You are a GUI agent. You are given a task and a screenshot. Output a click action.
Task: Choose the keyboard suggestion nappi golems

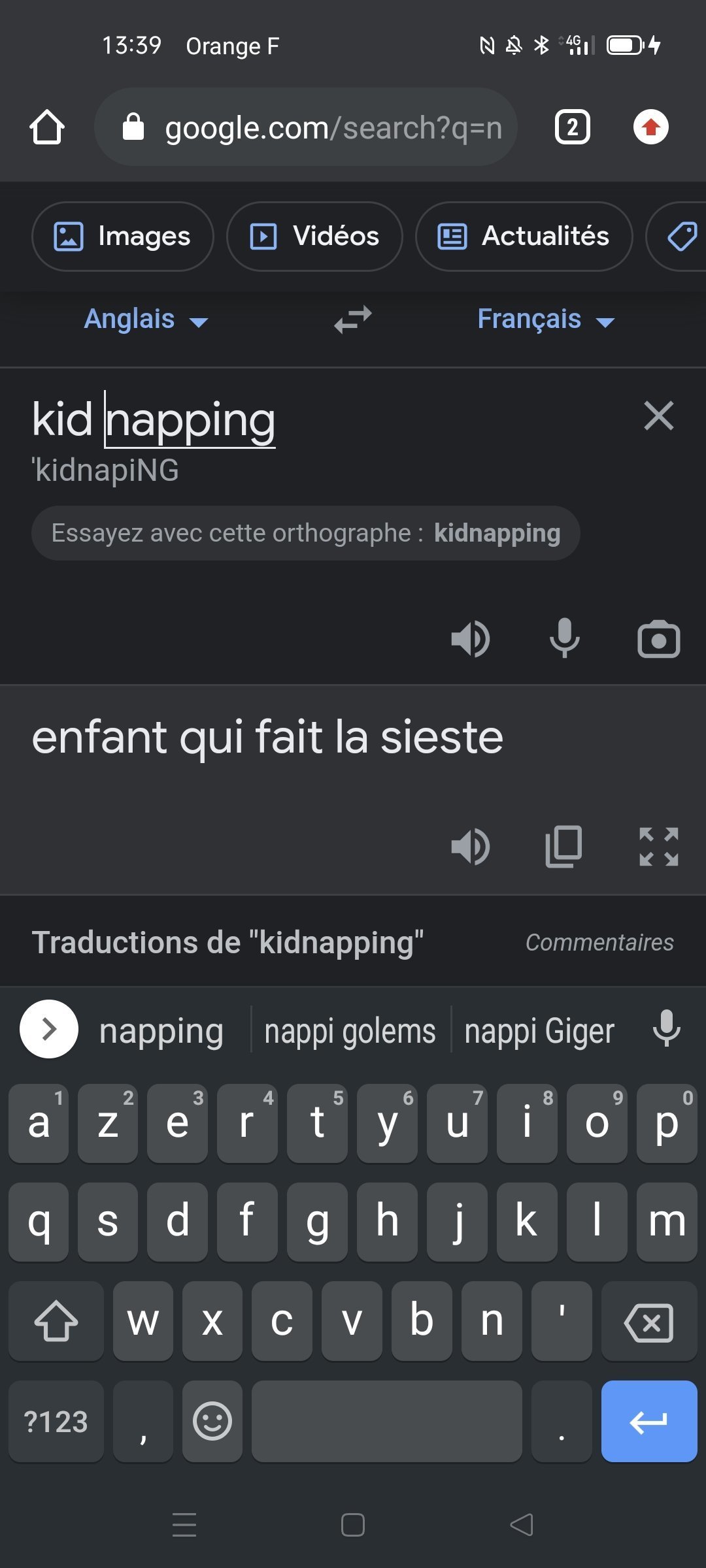[350, 1031]
